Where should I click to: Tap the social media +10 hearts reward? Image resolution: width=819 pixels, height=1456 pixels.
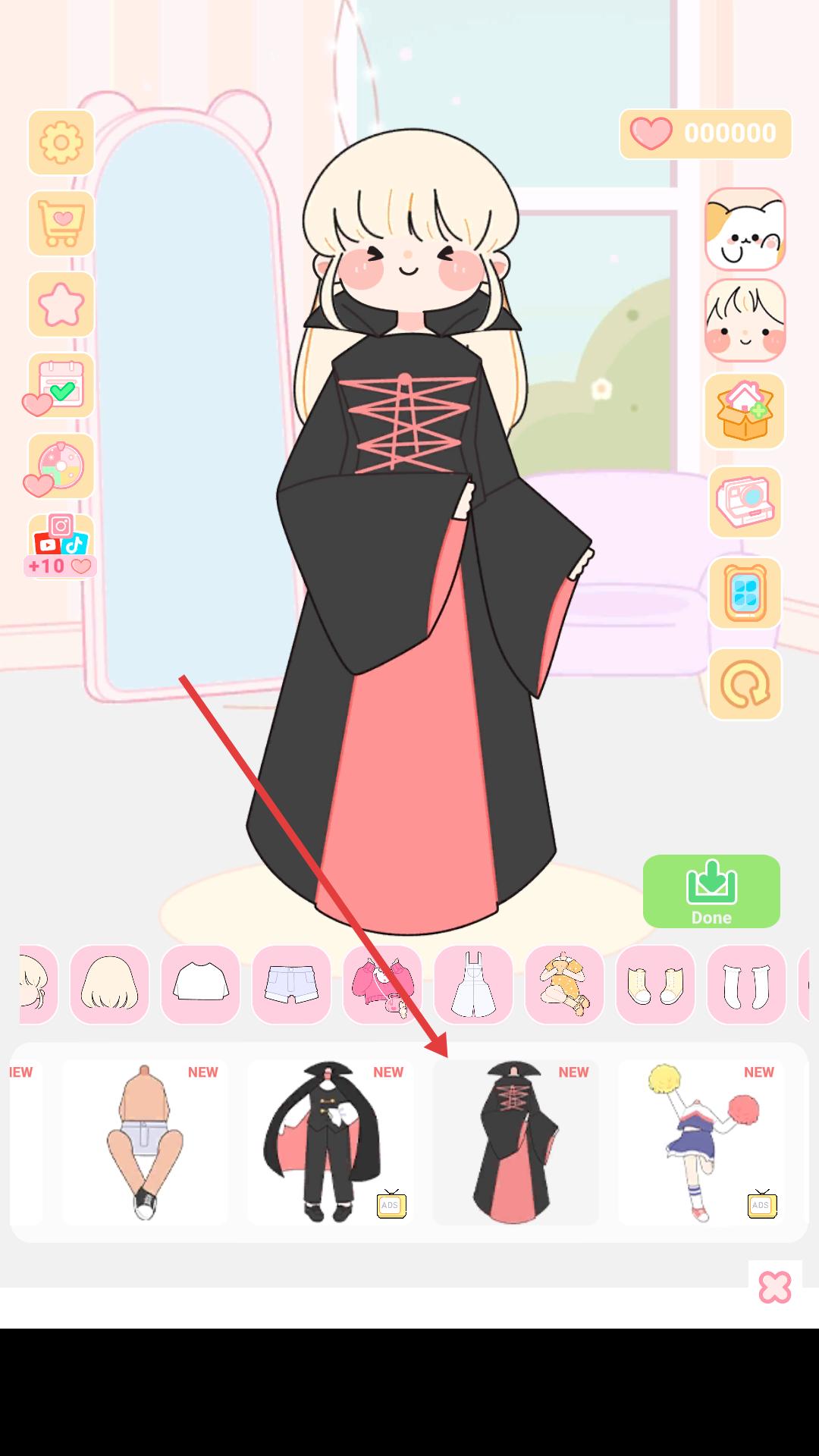pos(61,546)
